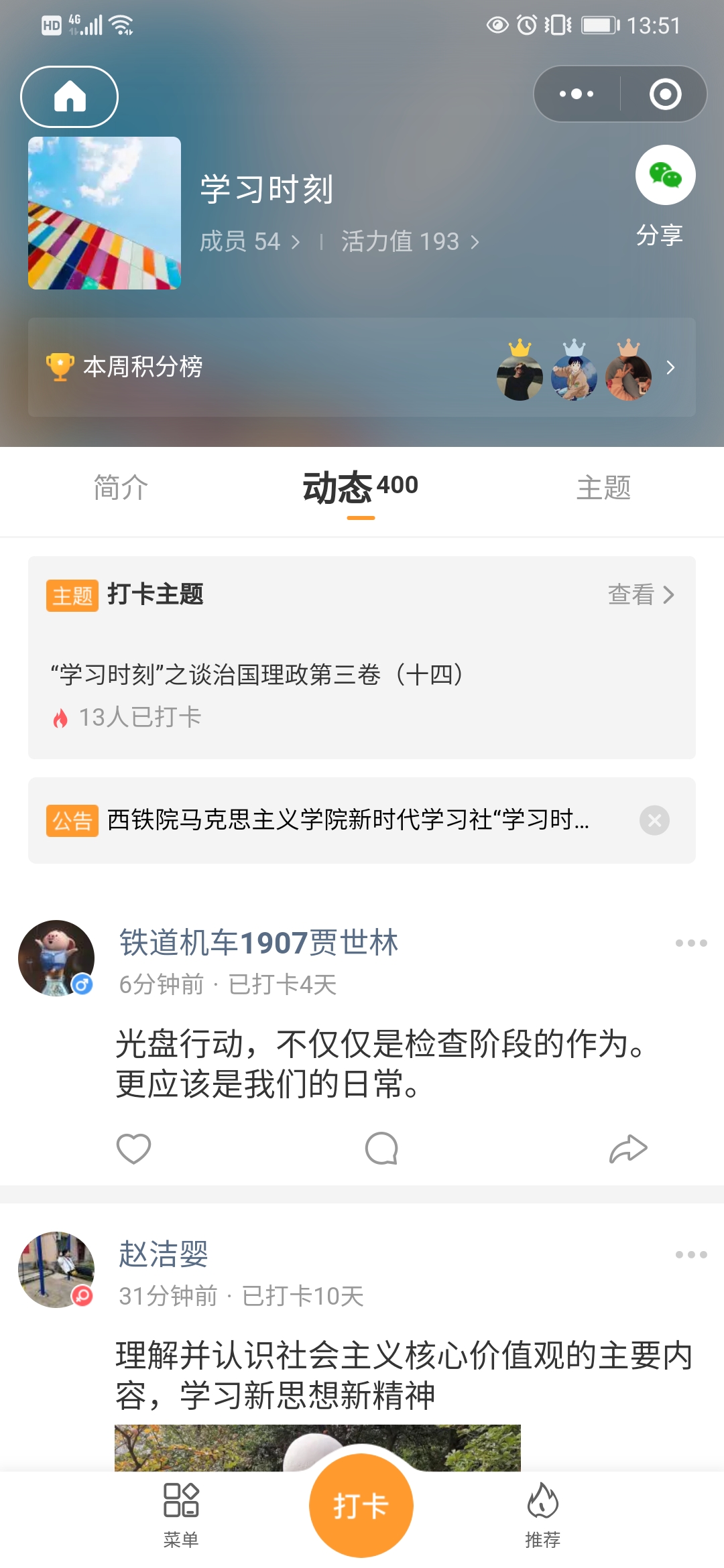Screen dimensions: 724x1568
Task: Share 铁道机车1907贾世林's post
Action: pyautogui.click(x=628, y=1149)
